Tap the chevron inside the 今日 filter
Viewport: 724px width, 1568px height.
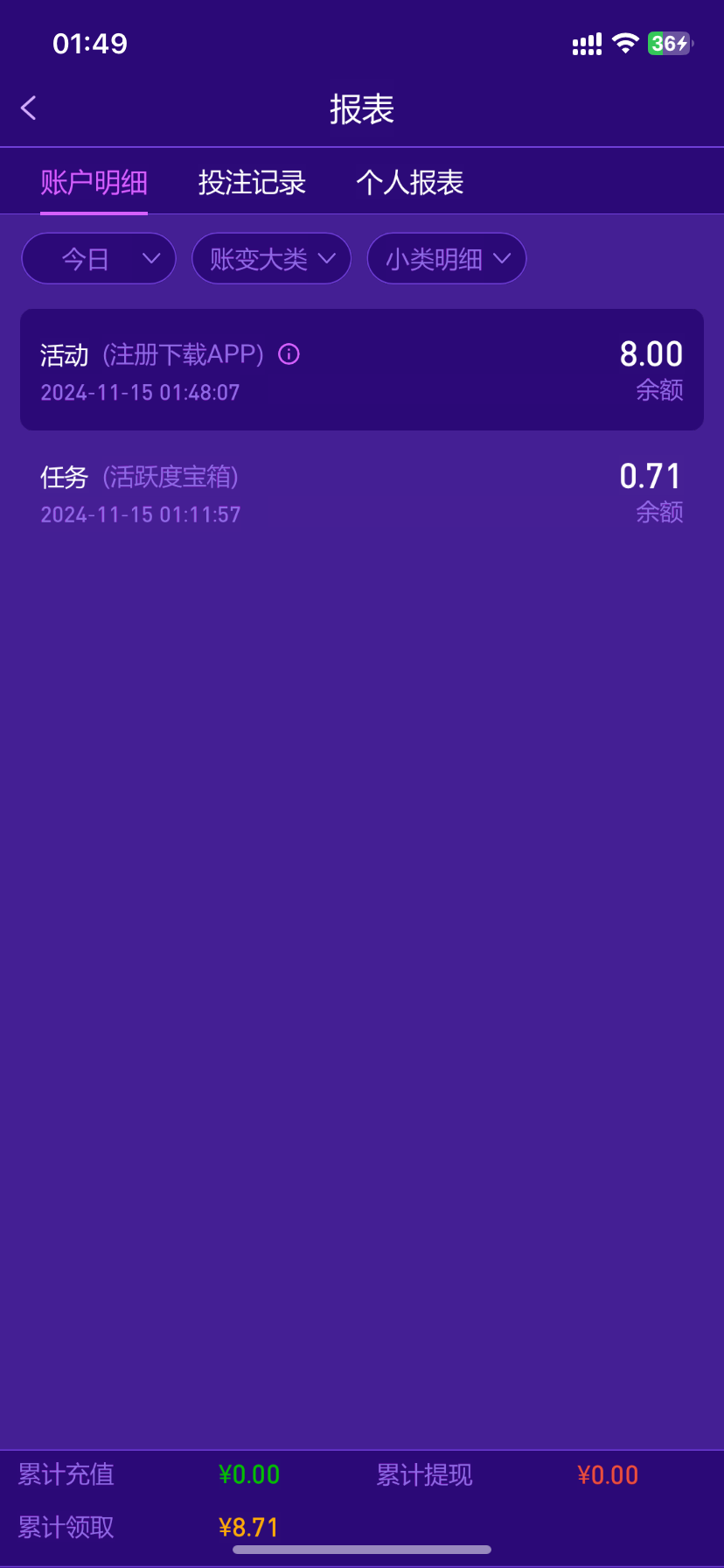point(150,258)
